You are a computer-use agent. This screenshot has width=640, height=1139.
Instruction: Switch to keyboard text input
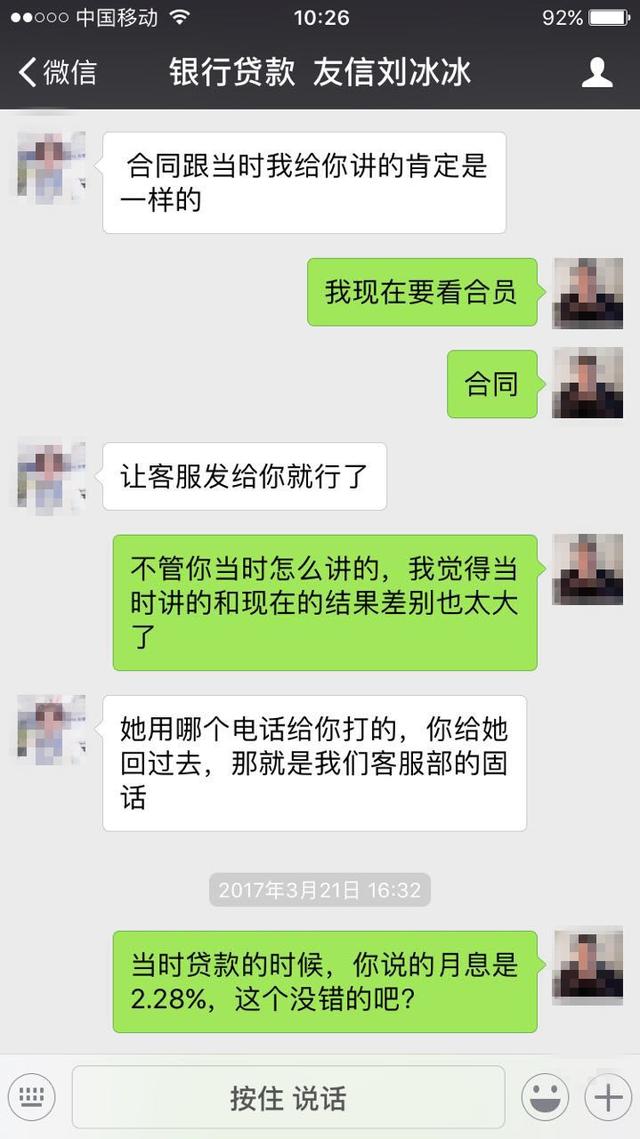click(32, 1098)
